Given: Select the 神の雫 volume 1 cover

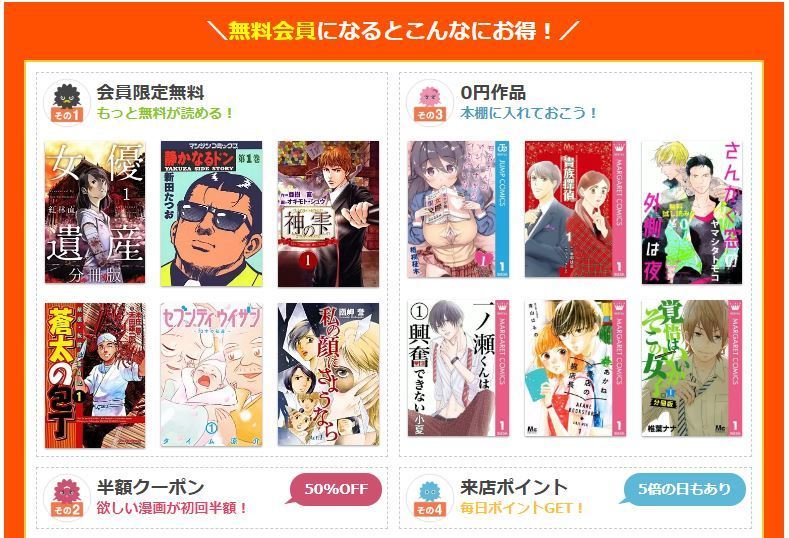Looking at the screenshot, I should click(328, 214).
